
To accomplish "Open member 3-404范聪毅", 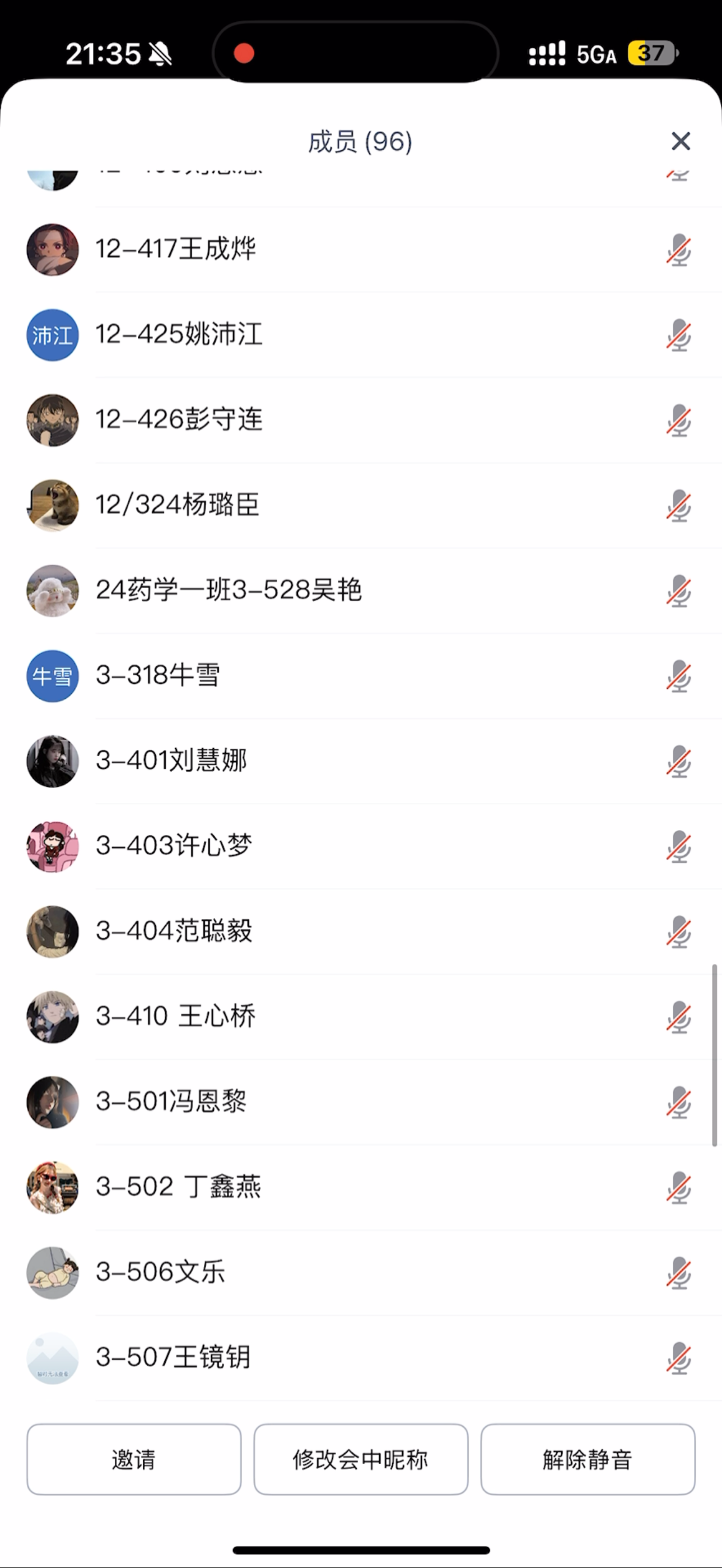I will [x=174, y=931].
